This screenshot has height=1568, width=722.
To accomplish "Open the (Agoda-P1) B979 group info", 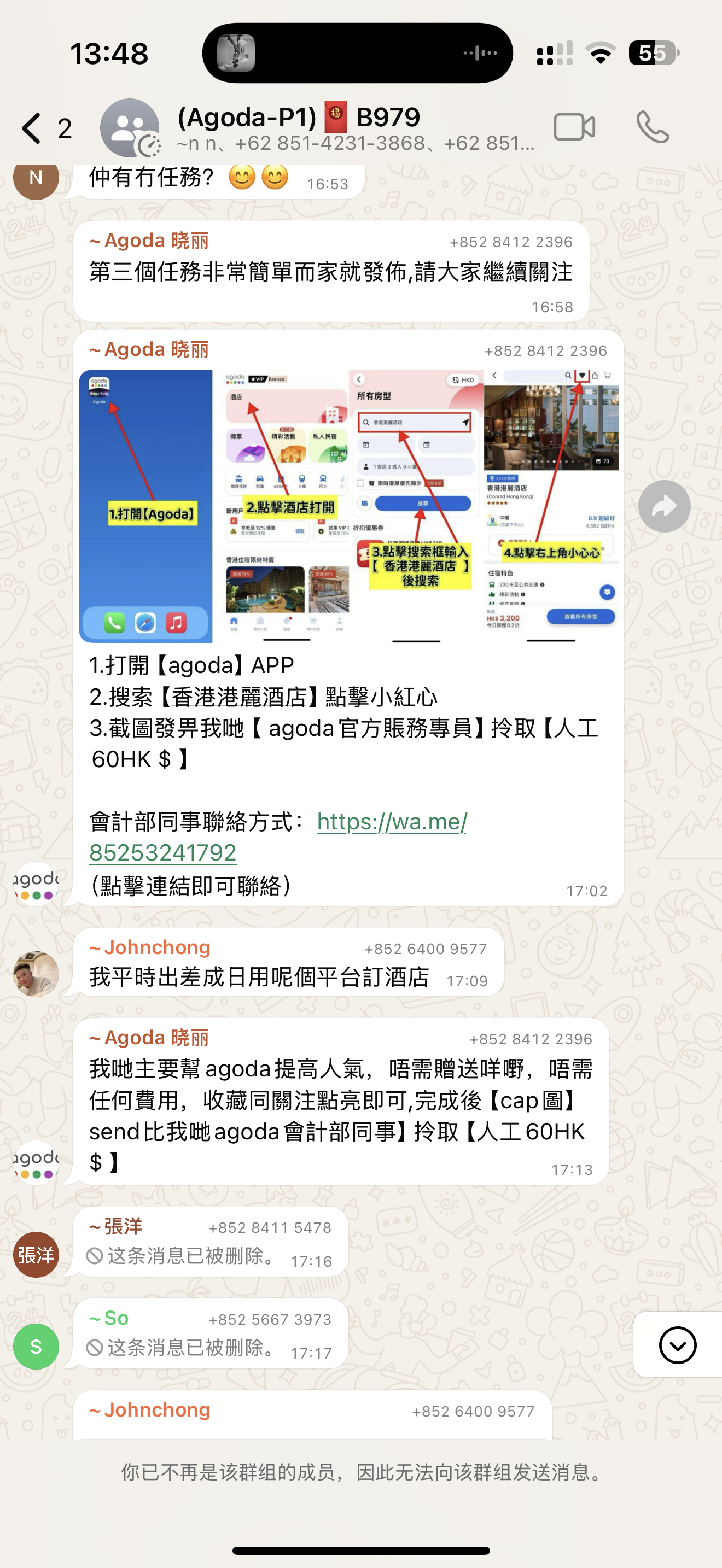I will coord(356,127).
